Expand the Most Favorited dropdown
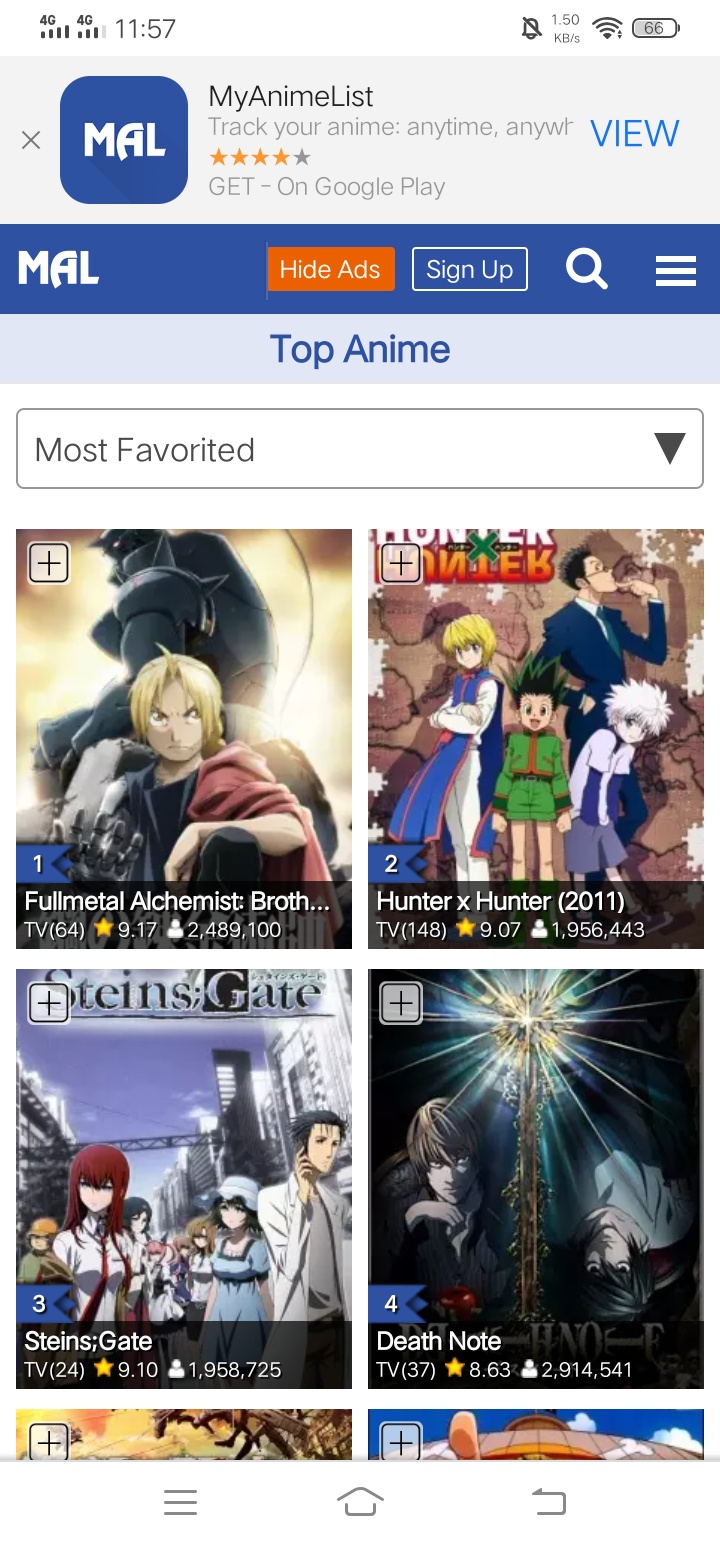 pyautogui.click(x=360, y=449)
